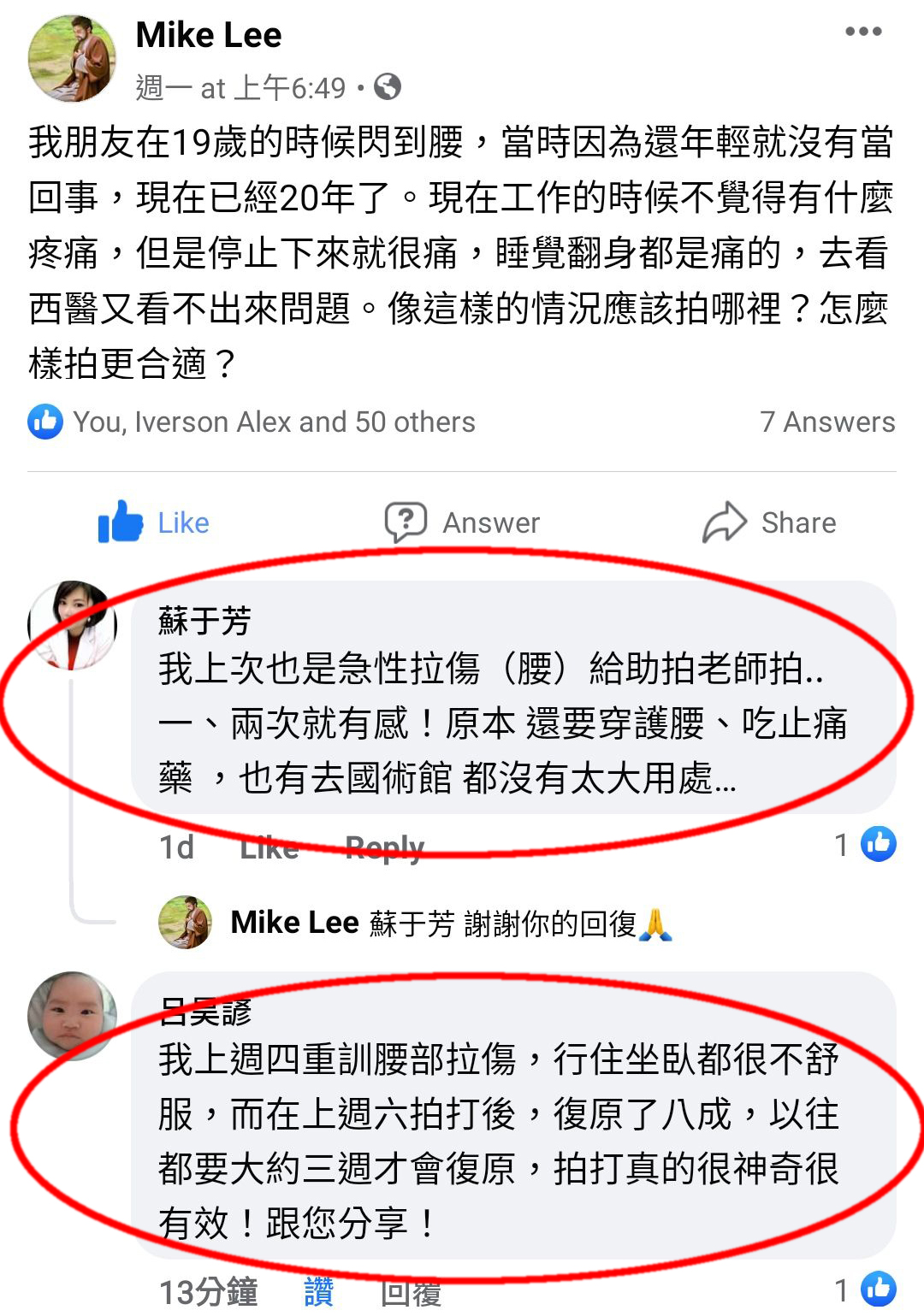This screenshot has width=924, height=1316.
Task: Open Mike Lee's profile from his reply
Action: (186, 922)
